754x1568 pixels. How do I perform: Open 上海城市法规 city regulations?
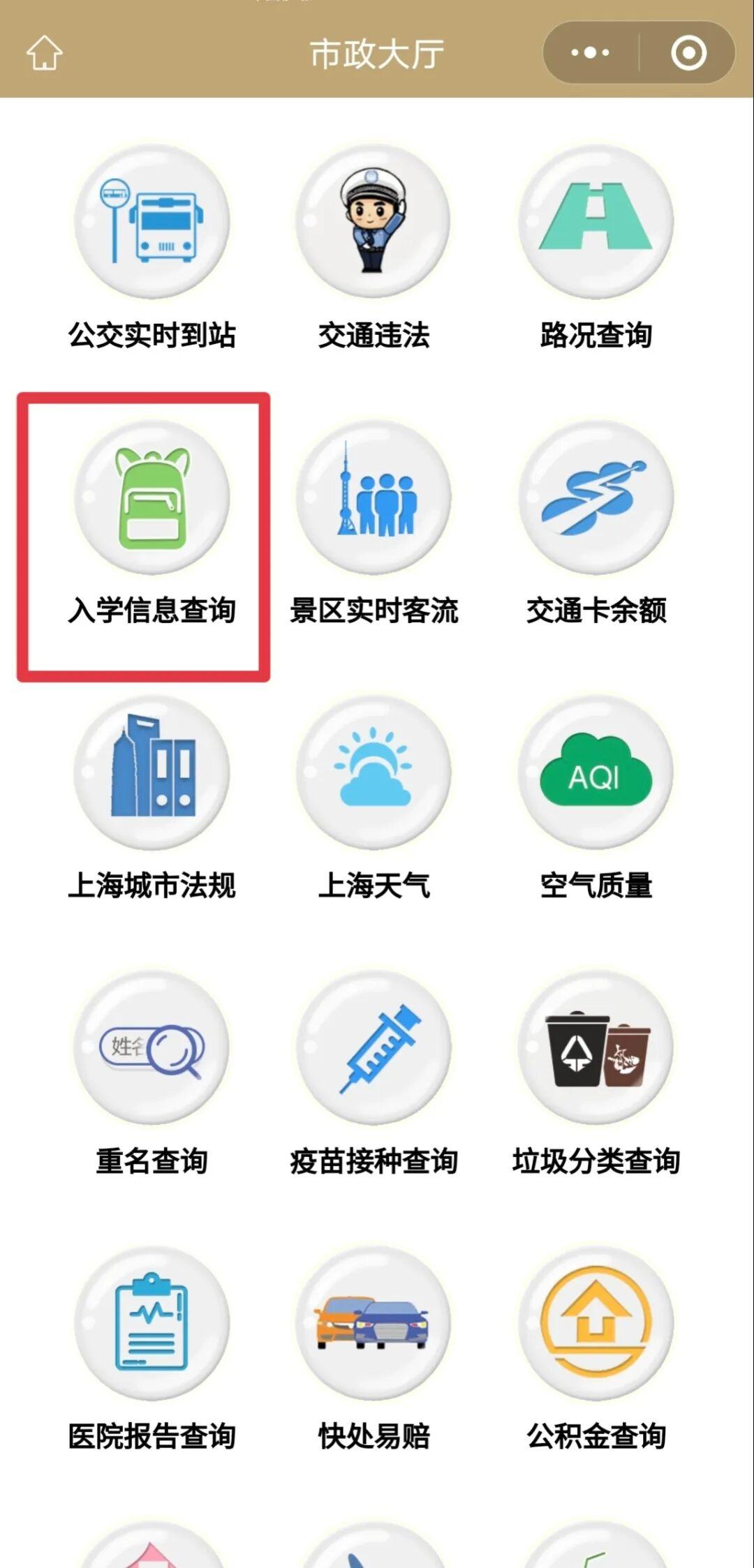point(151,773)
